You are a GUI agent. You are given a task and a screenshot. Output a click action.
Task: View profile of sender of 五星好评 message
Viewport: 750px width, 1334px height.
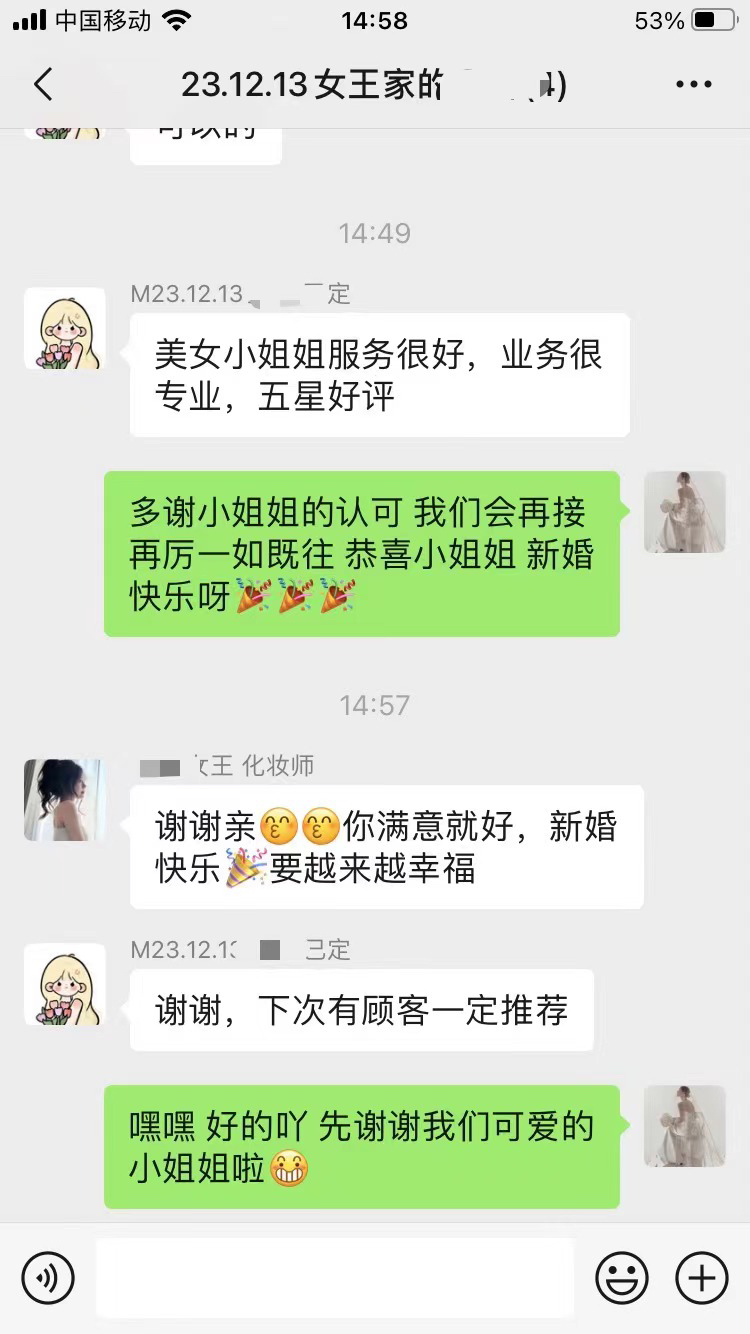coord(65,328)
